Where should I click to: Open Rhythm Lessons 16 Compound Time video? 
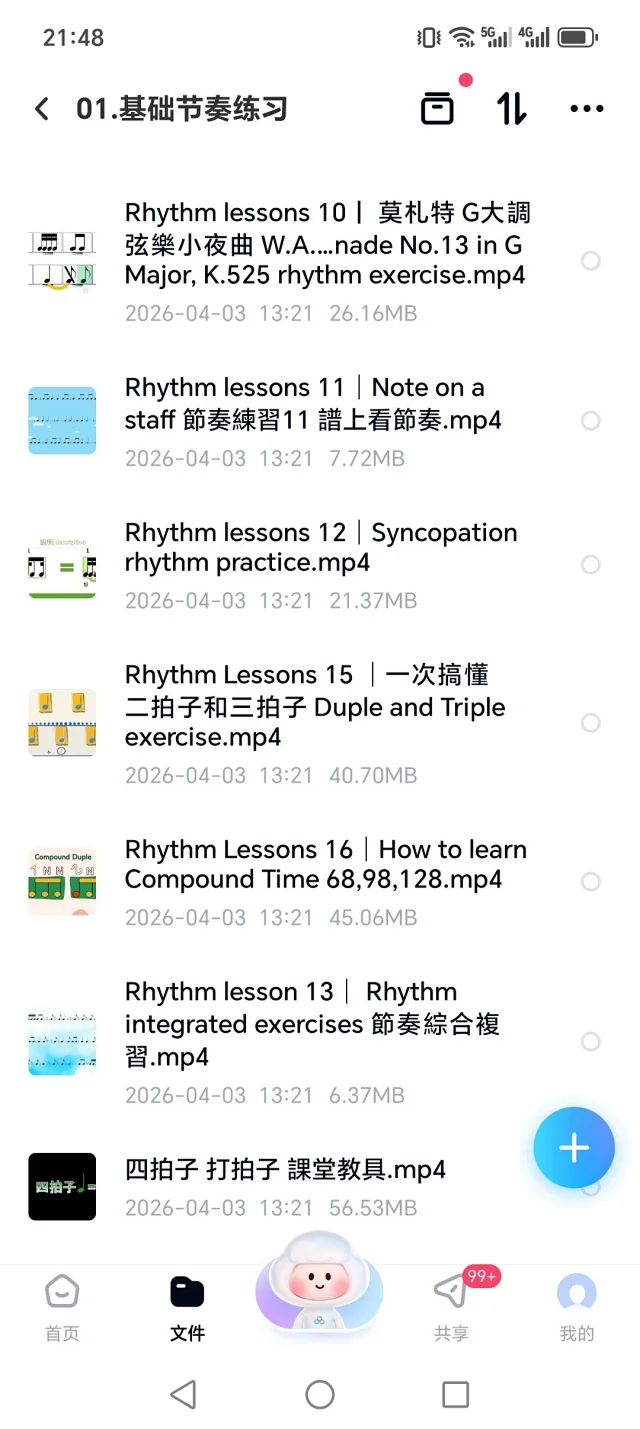coord(325,865)
